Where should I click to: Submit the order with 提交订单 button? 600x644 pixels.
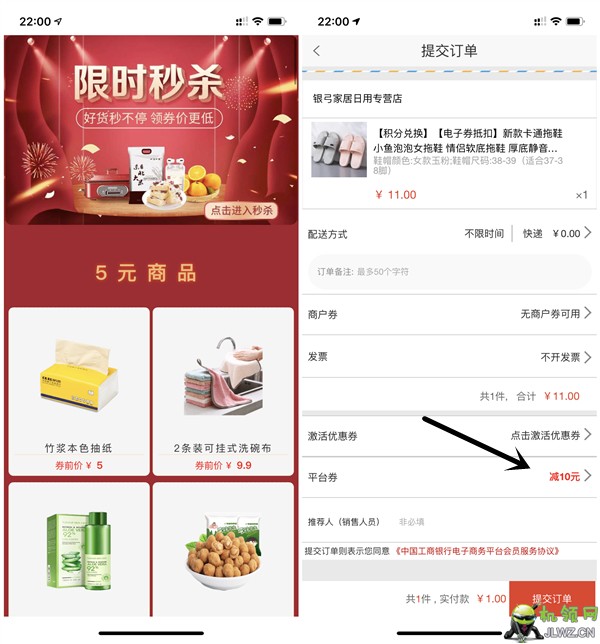coord(551,599)
